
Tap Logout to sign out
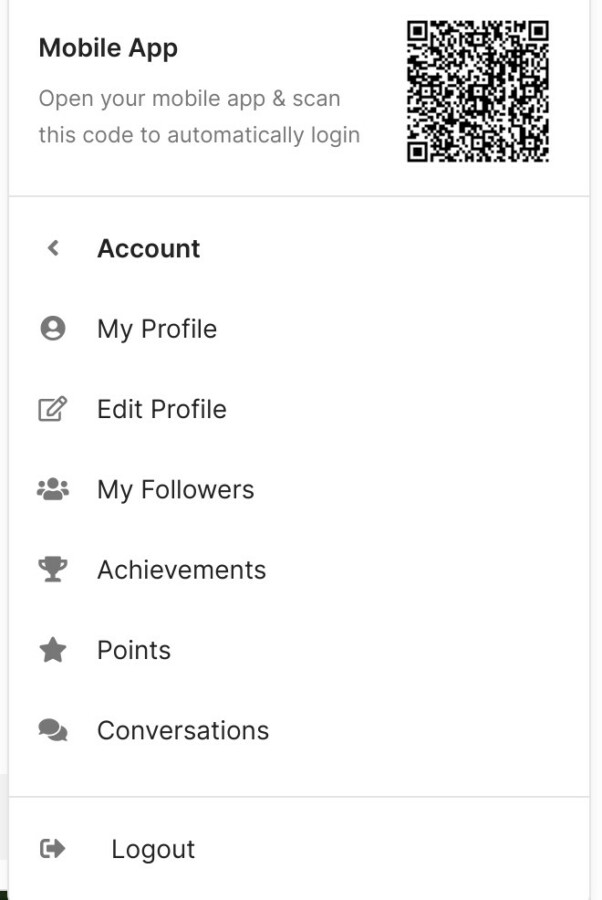pyautogui.click(x=152, y=849)
